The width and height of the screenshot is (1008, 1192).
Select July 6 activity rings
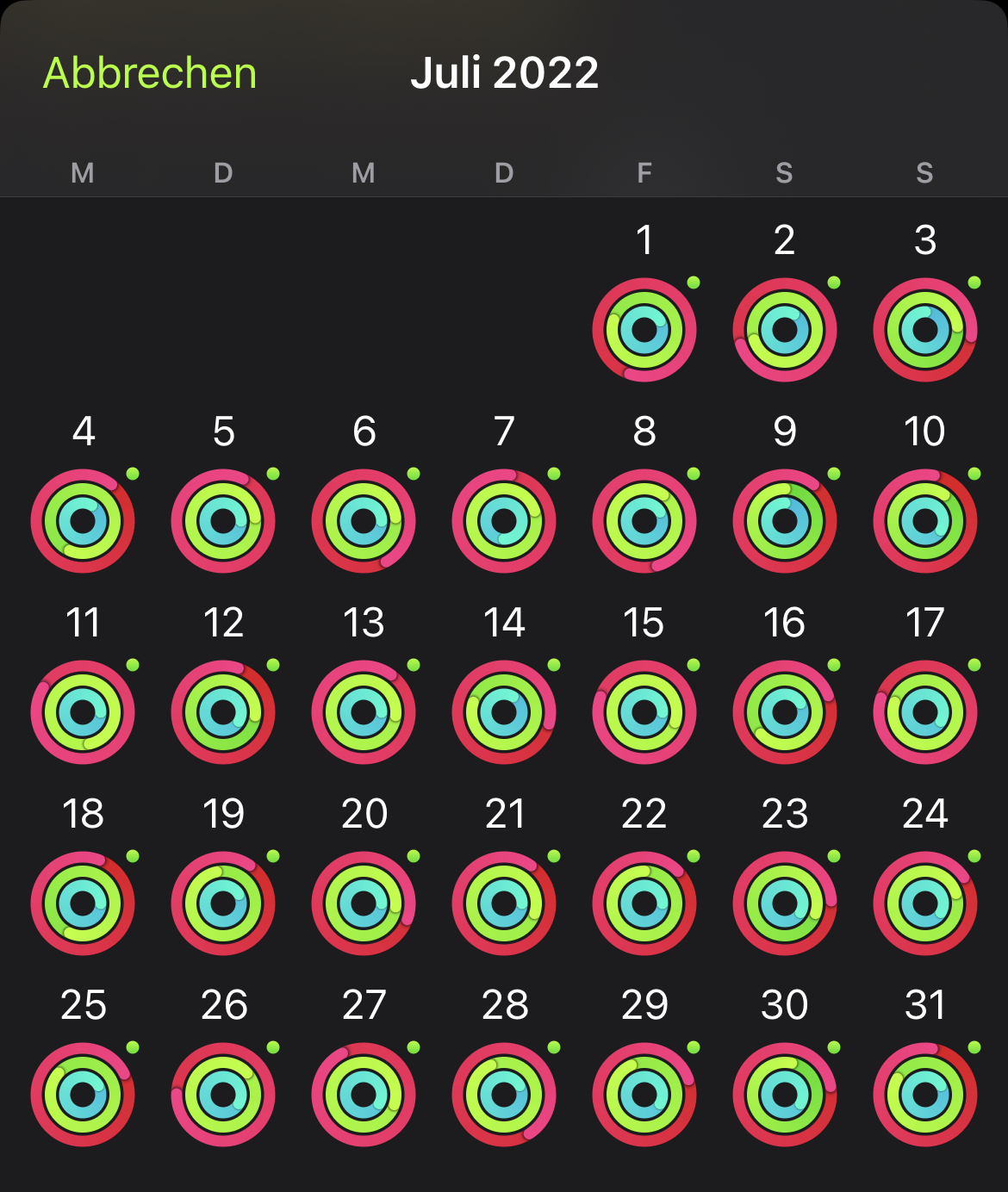tap(364, 521)
